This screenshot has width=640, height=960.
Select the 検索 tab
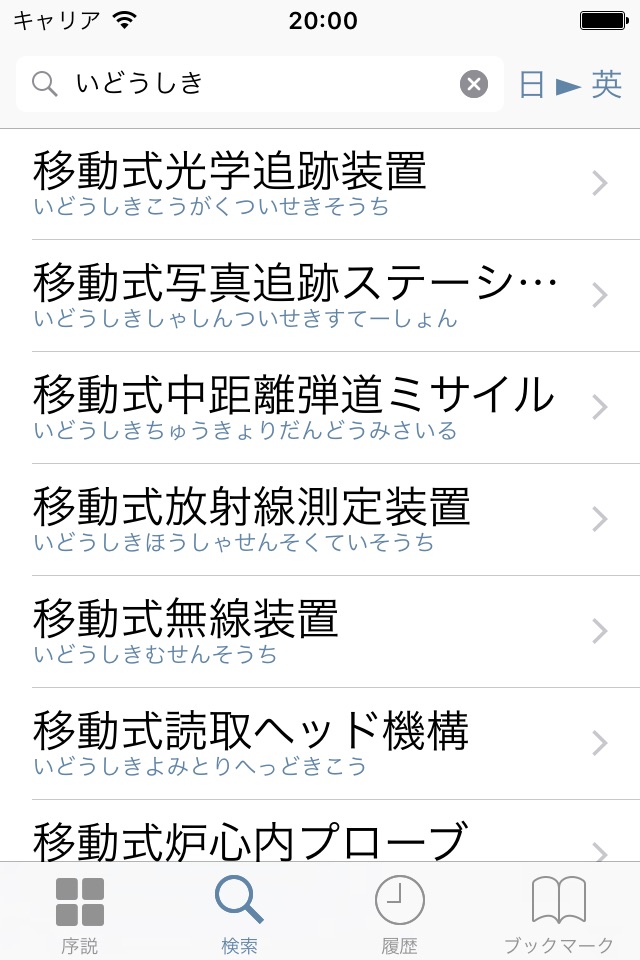(239, 912)
